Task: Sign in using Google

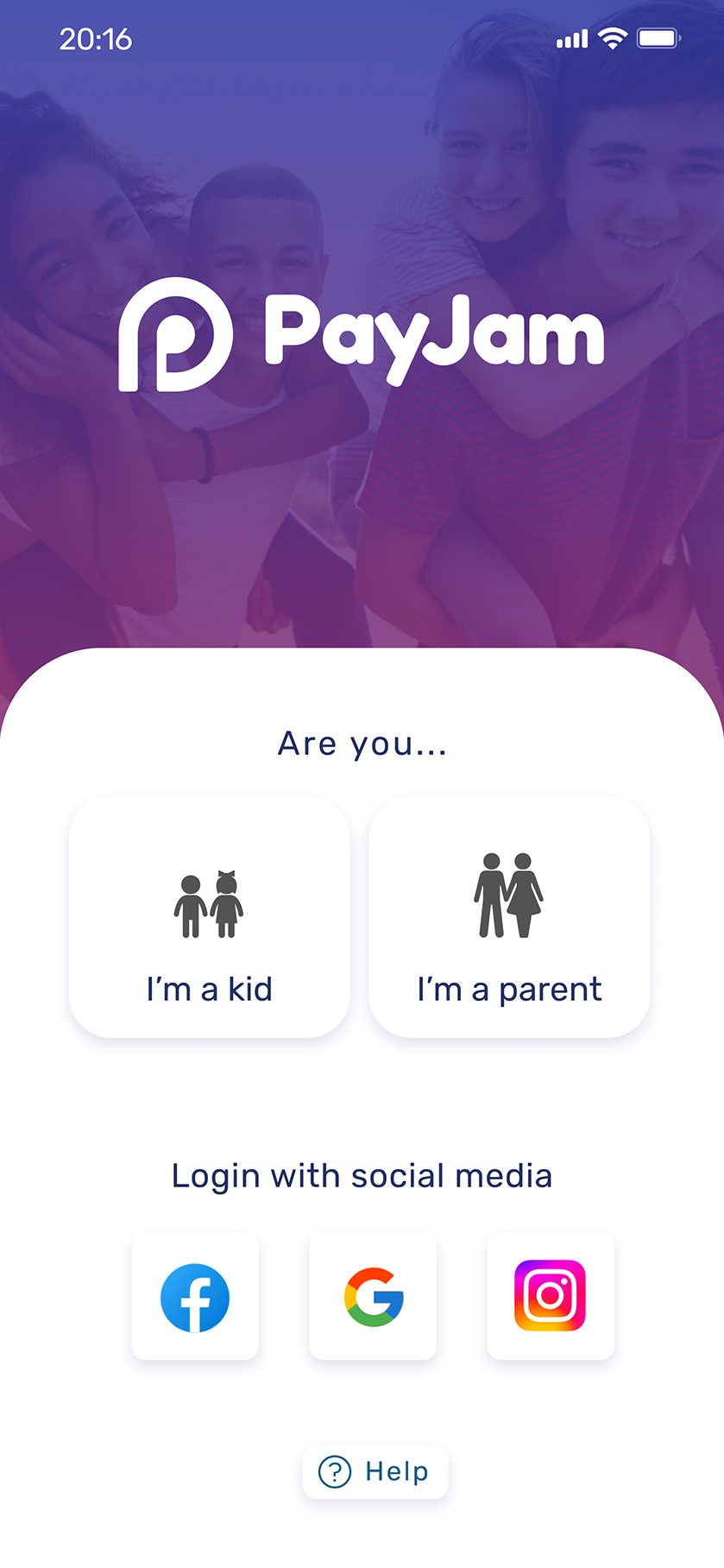Action: point(373,1297)
